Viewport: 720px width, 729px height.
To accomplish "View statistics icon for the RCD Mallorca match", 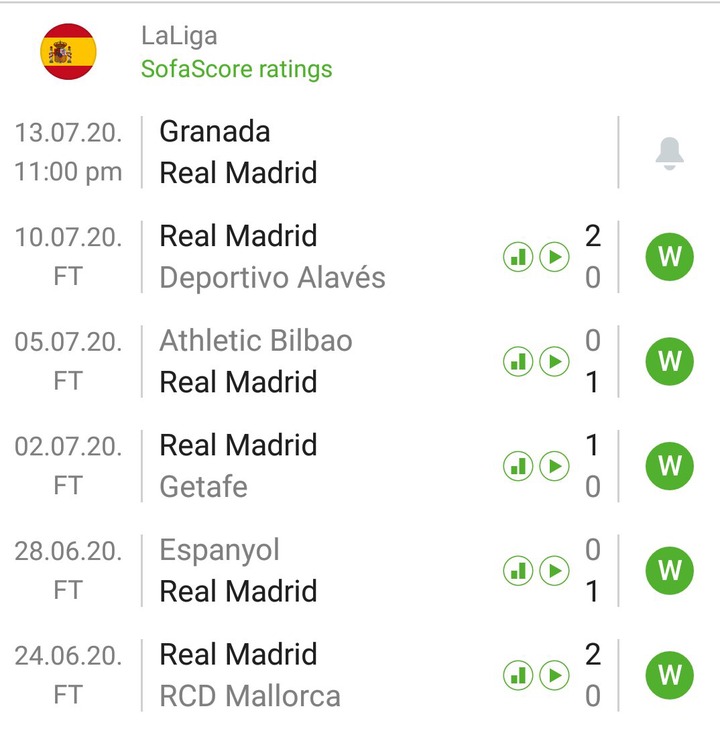I will pyautogui.click(x=518, y=675).
